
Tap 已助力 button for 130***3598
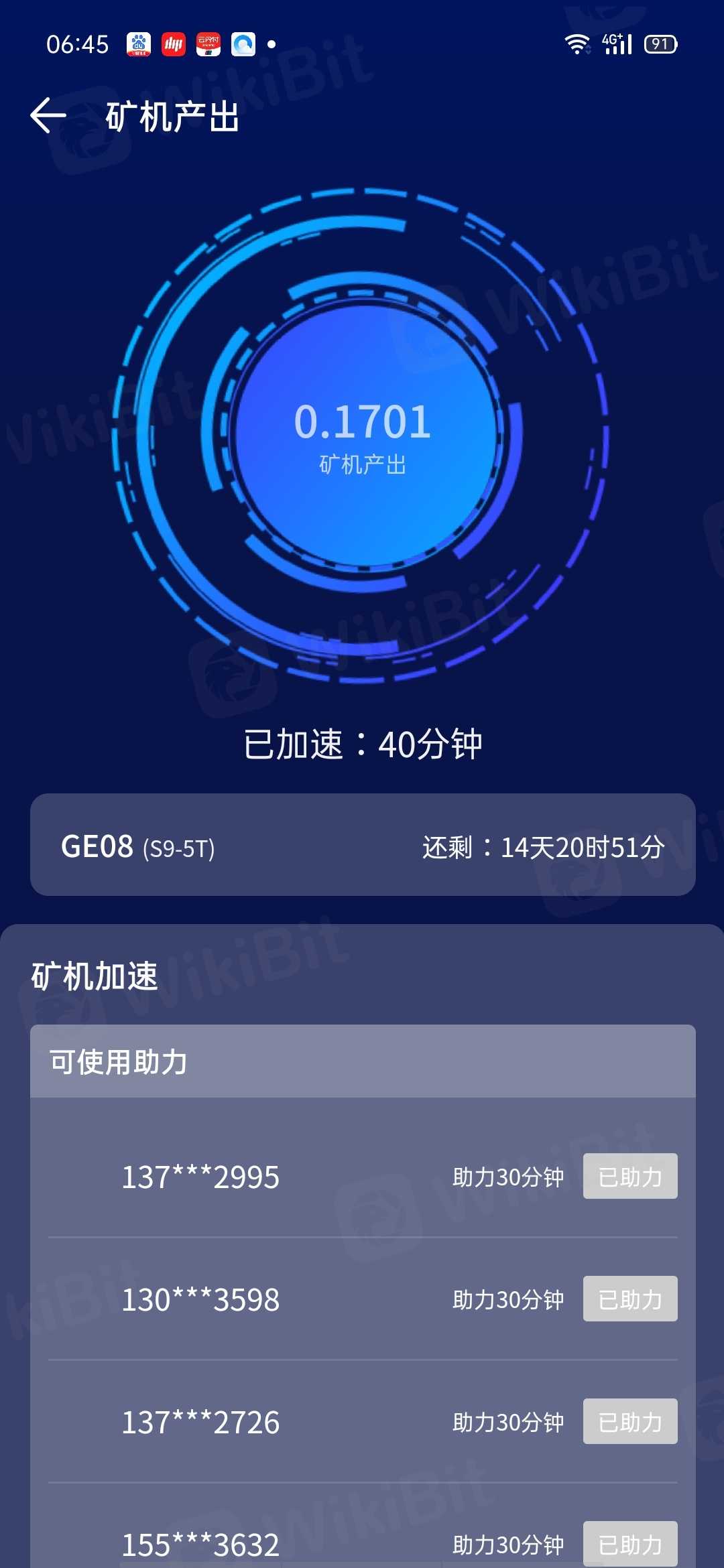[x=629, y=1299]
